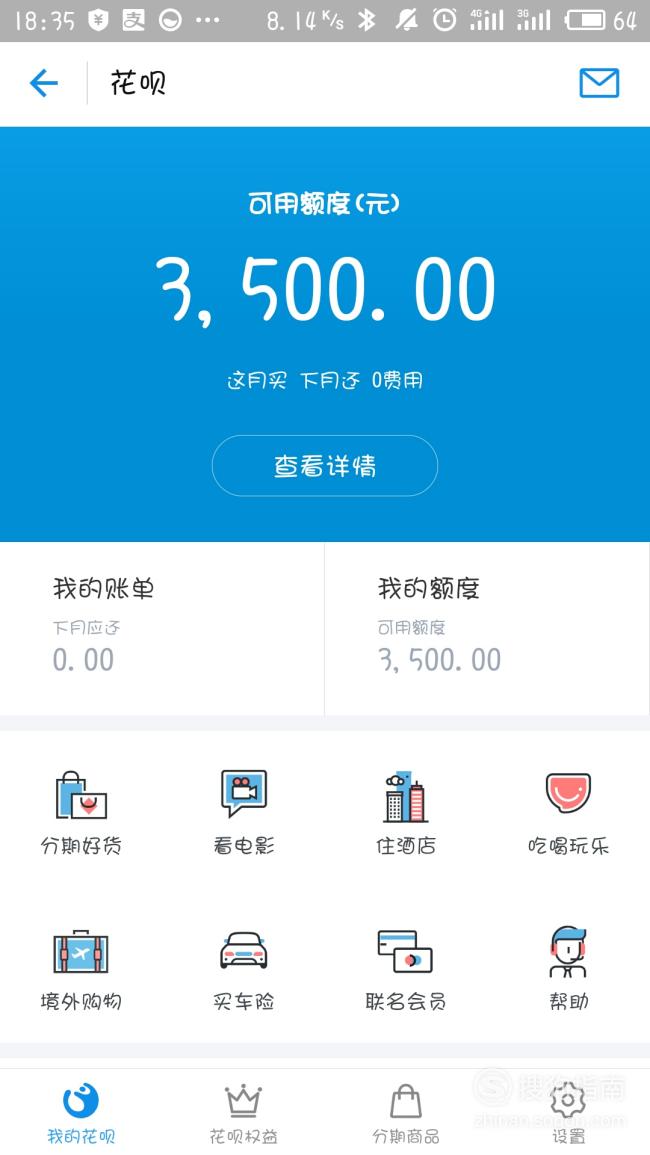Switch to 分期商品 tab
Viewport: 650px width, 1155px height.
tap(406, 1114)
